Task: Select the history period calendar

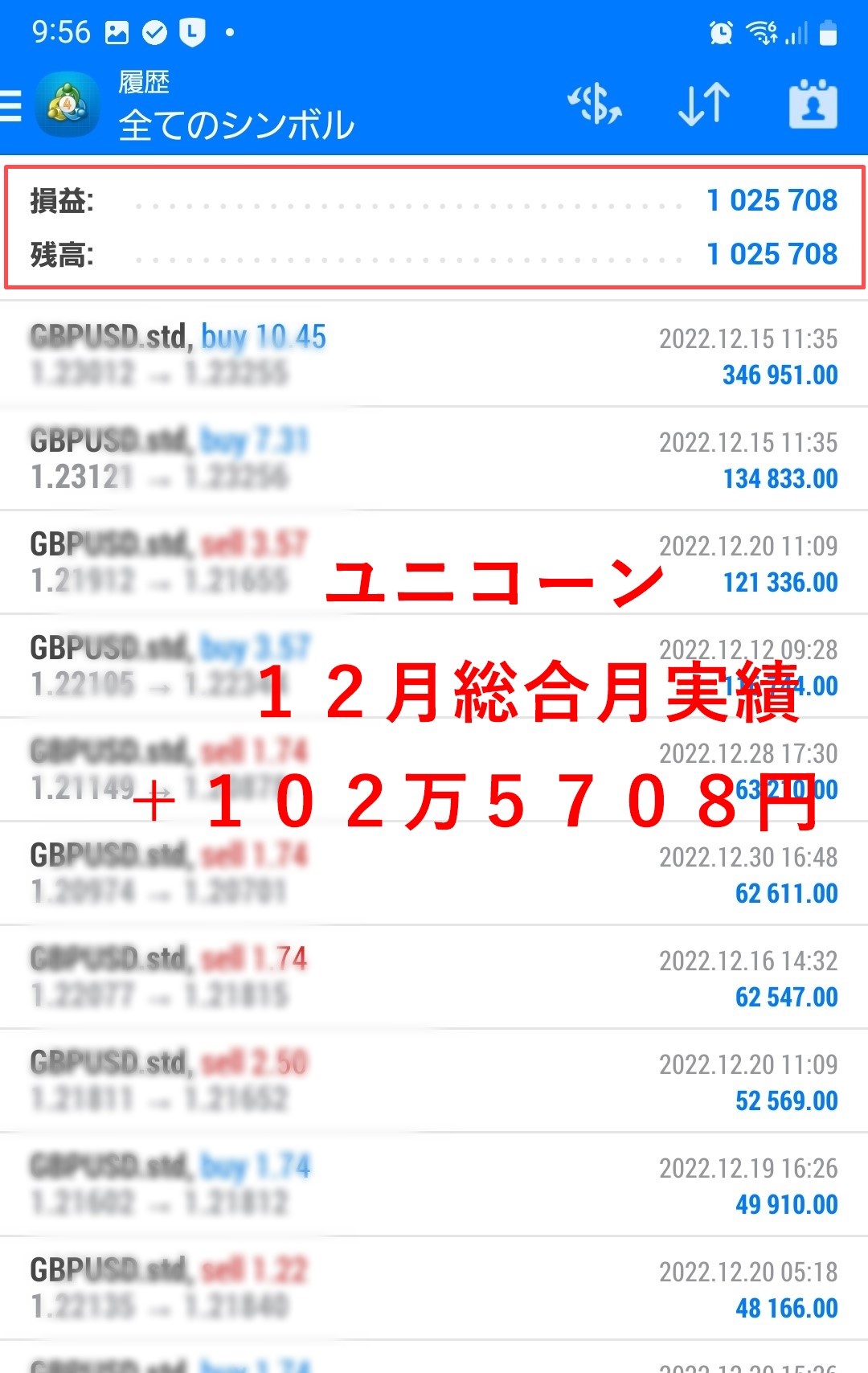Action: point(813,105)
